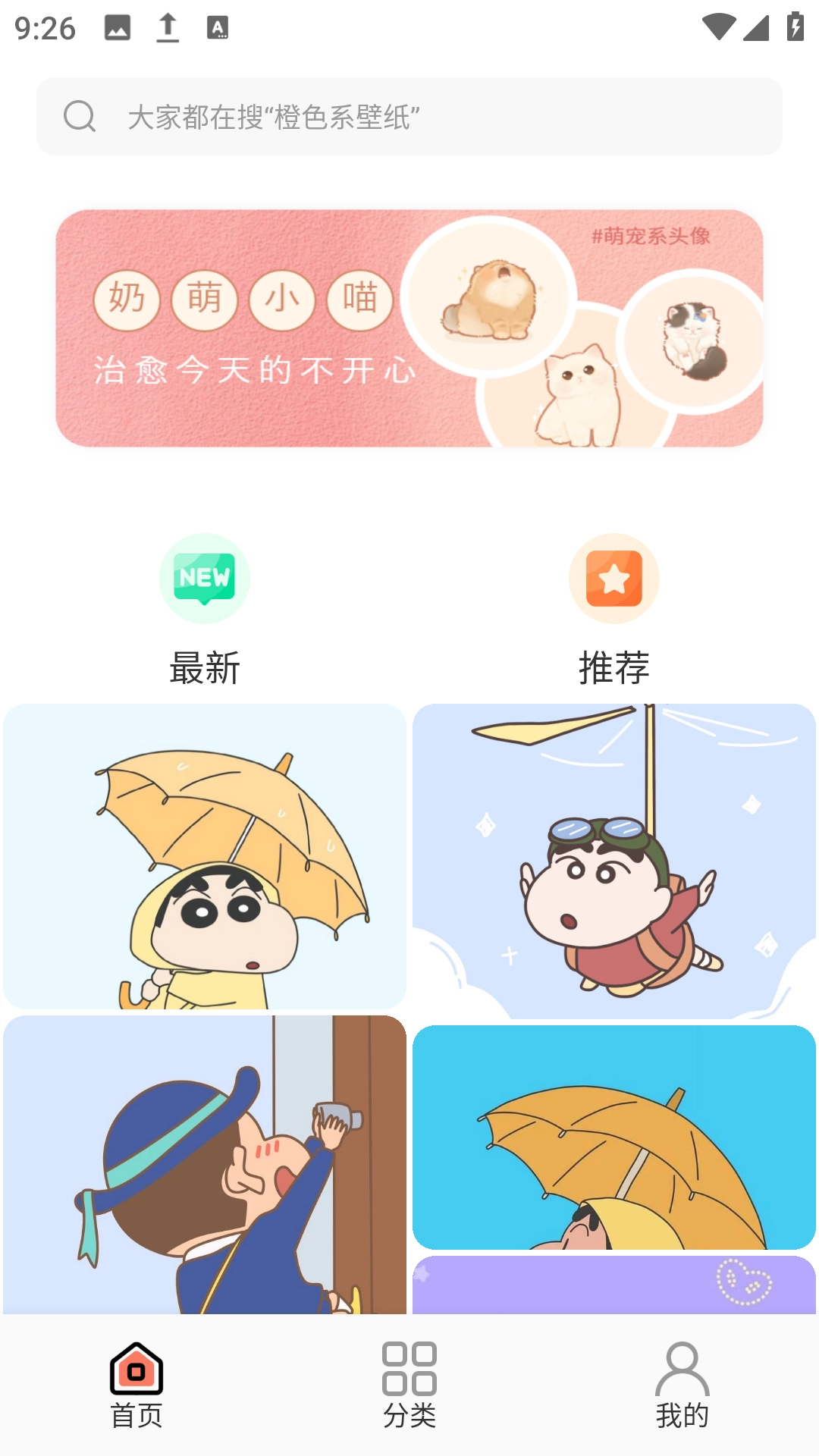Open the 最新 (Latest) wallpapers section icon
The height and width of the screenshot is (1456, 819).
click(x=203, y=578)
